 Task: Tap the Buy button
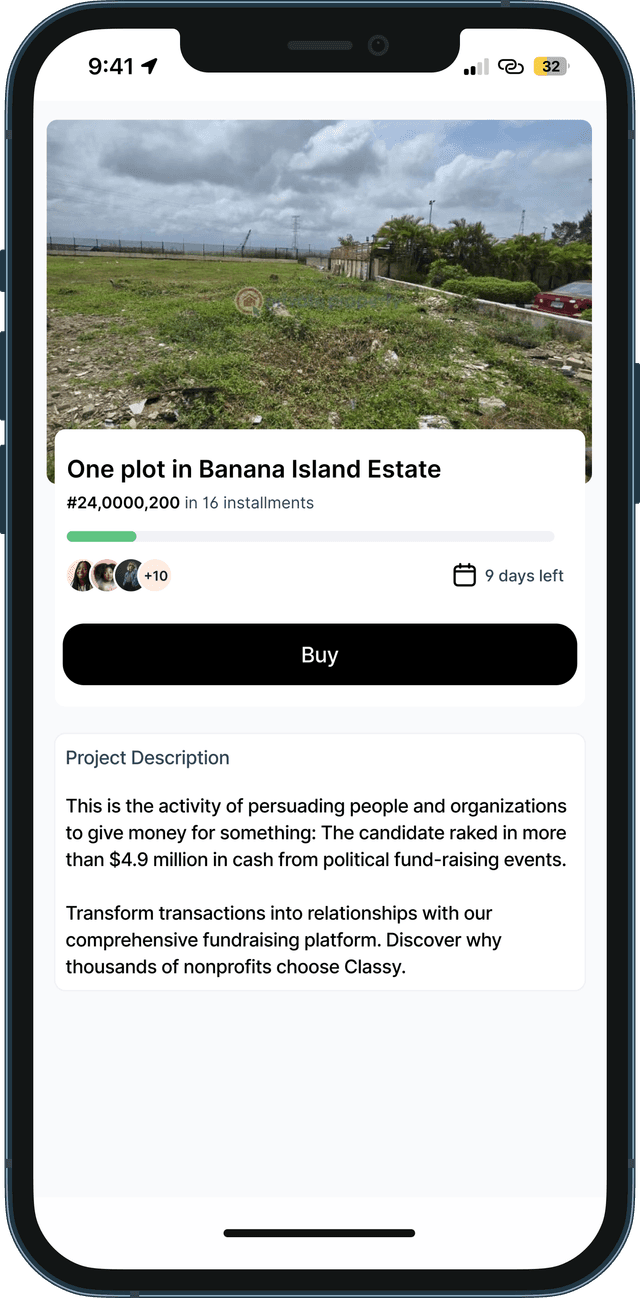pos(319,655)
